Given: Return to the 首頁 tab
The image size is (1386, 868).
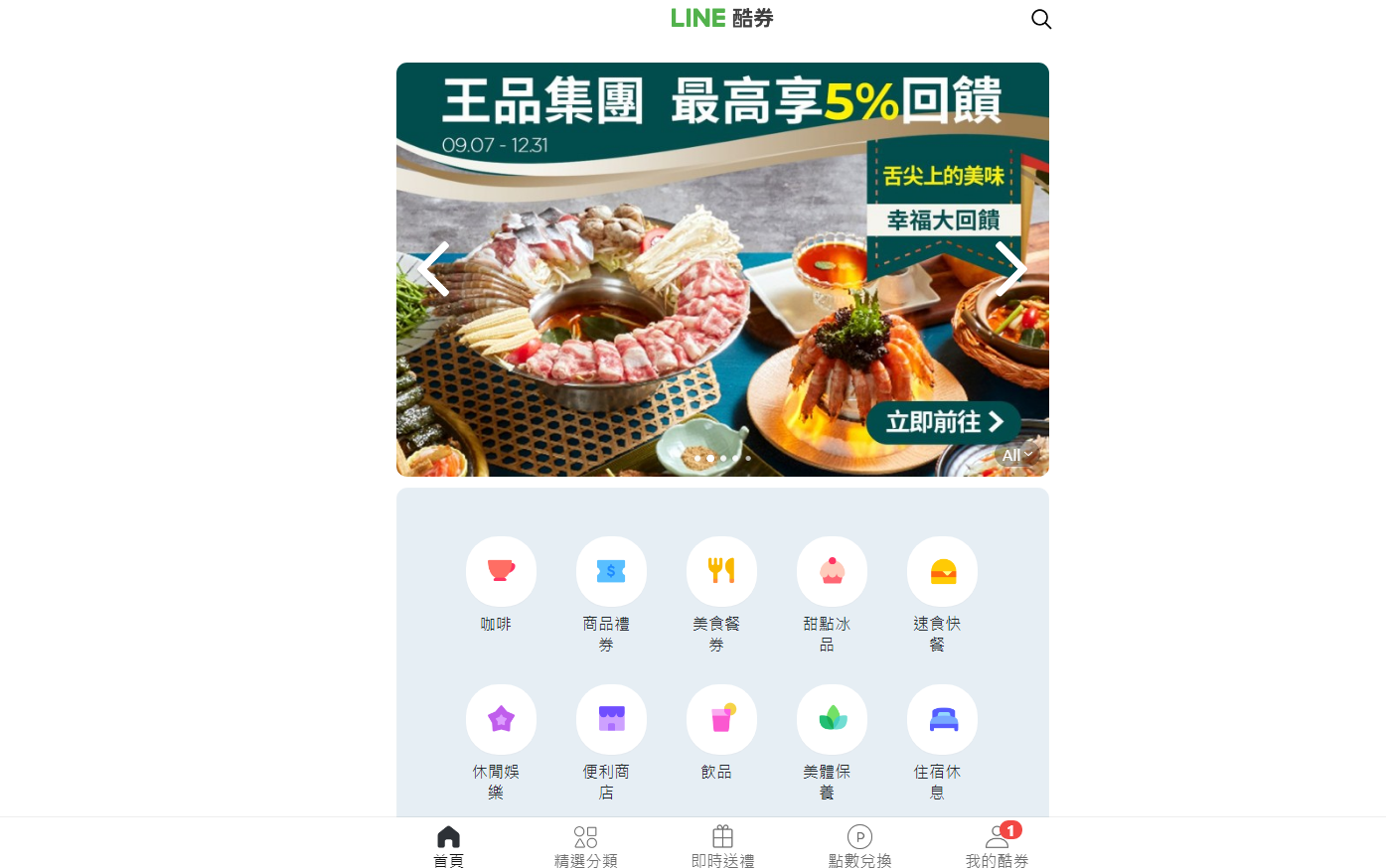Looking at the screenshot, I should tap(448, 846).
